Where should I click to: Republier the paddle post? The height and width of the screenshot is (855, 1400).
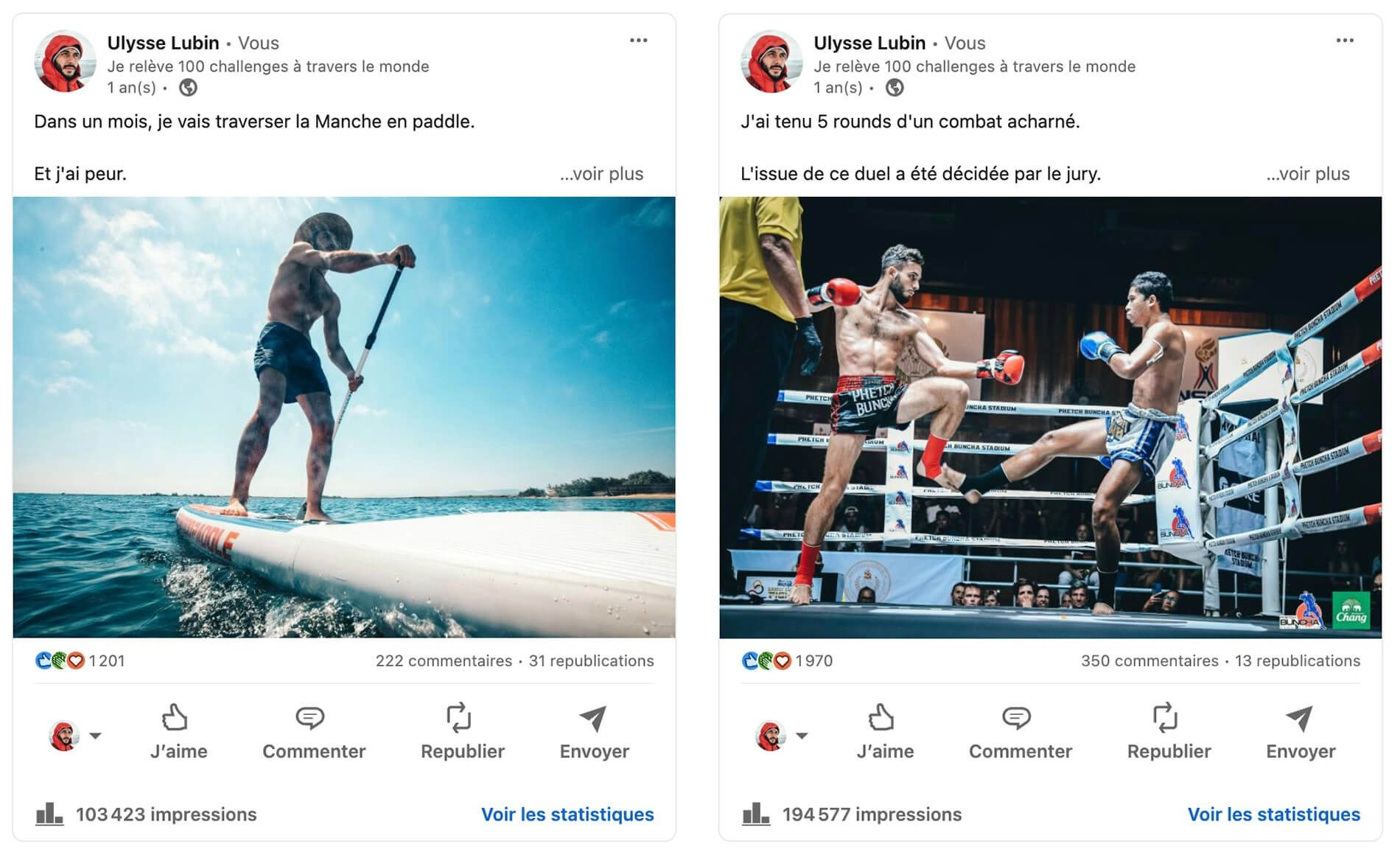[x=462, y=732]
